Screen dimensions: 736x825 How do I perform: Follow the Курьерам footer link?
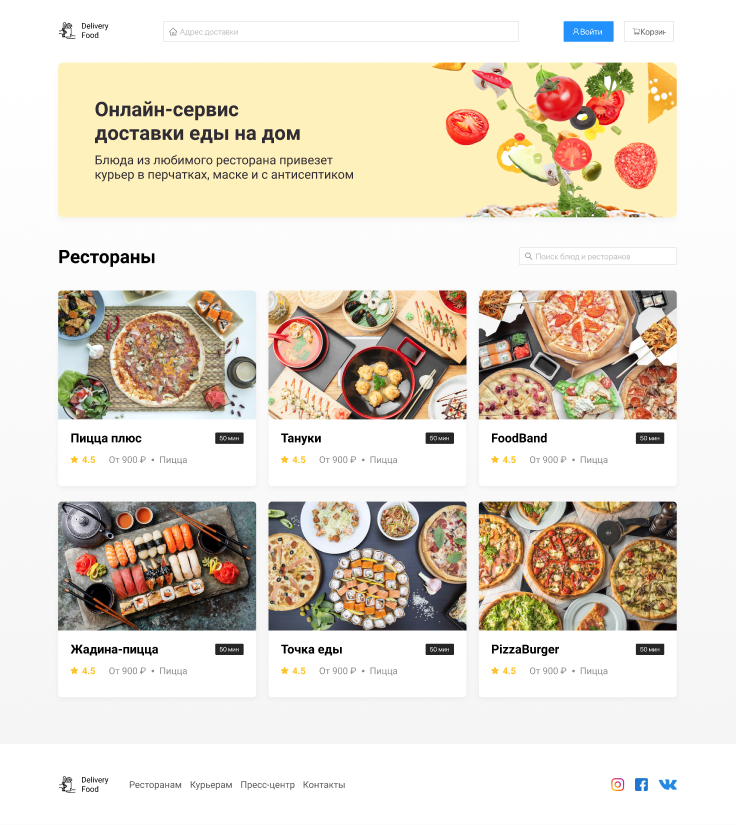211,785
